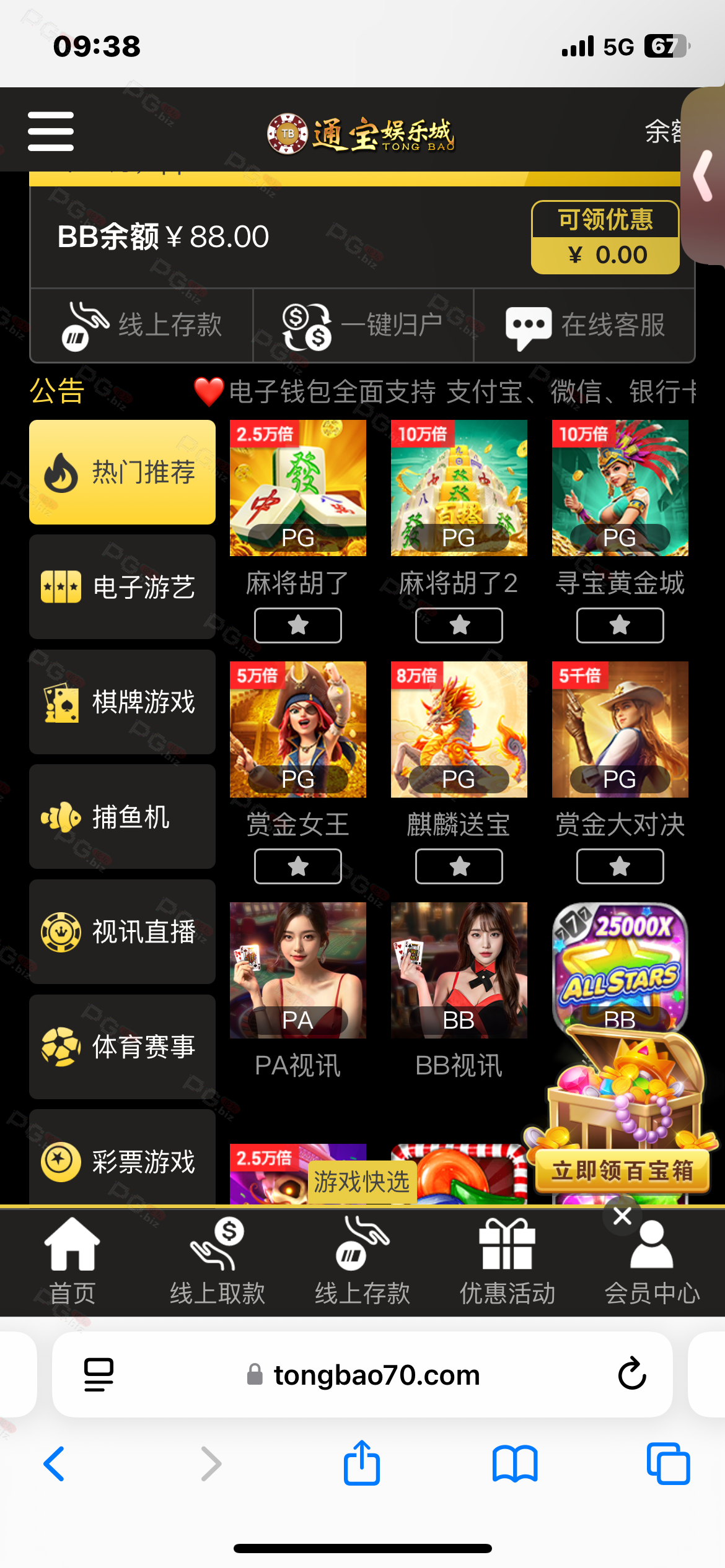Image resolution: width=725 pixels, height=1568 pixels.
Task: Open the 捕鱼机 category
Action: pyautogui.click(x=122, y=817)
